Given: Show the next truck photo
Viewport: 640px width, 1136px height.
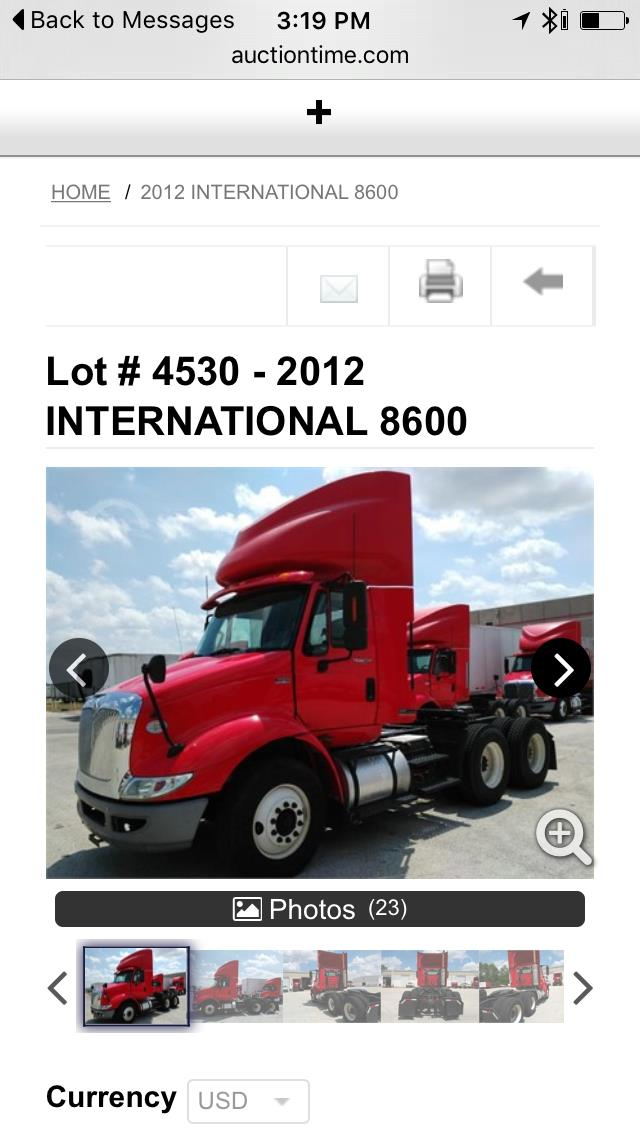Looking at the screenshot, I should (x=561, y=667).
